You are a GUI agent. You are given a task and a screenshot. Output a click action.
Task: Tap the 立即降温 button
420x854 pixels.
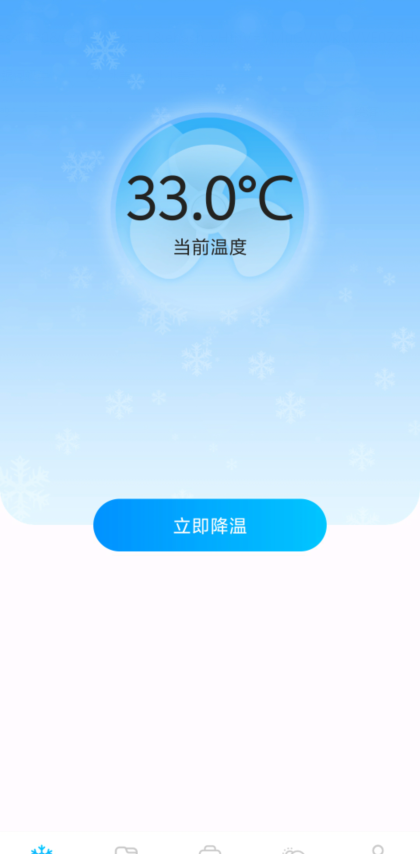pyautogui.click(x=210, y=525)
